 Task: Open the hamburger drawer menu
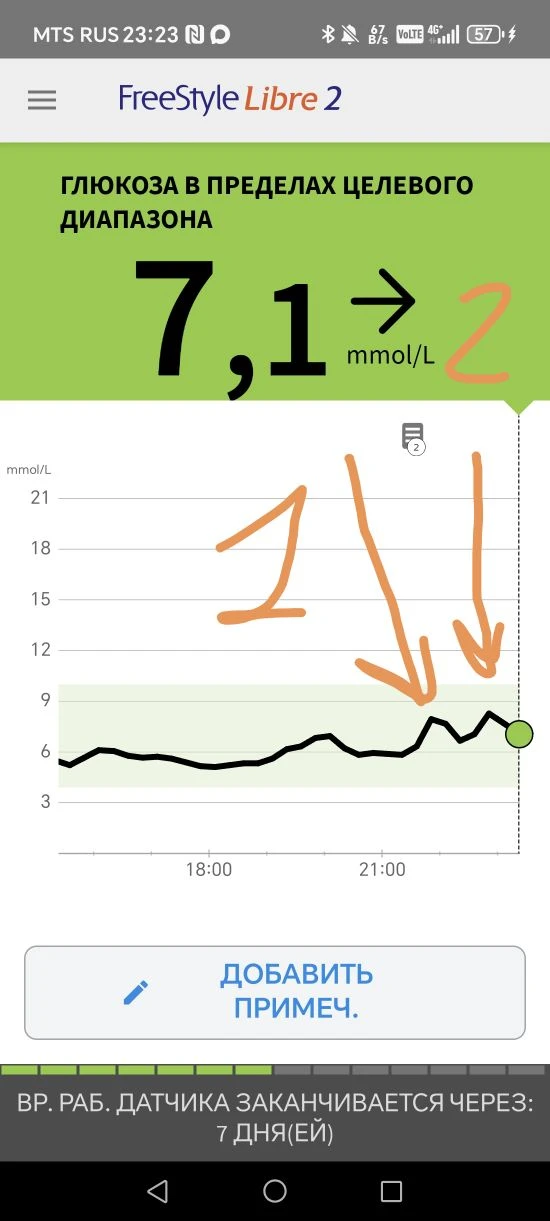click(x=42, y=100)
